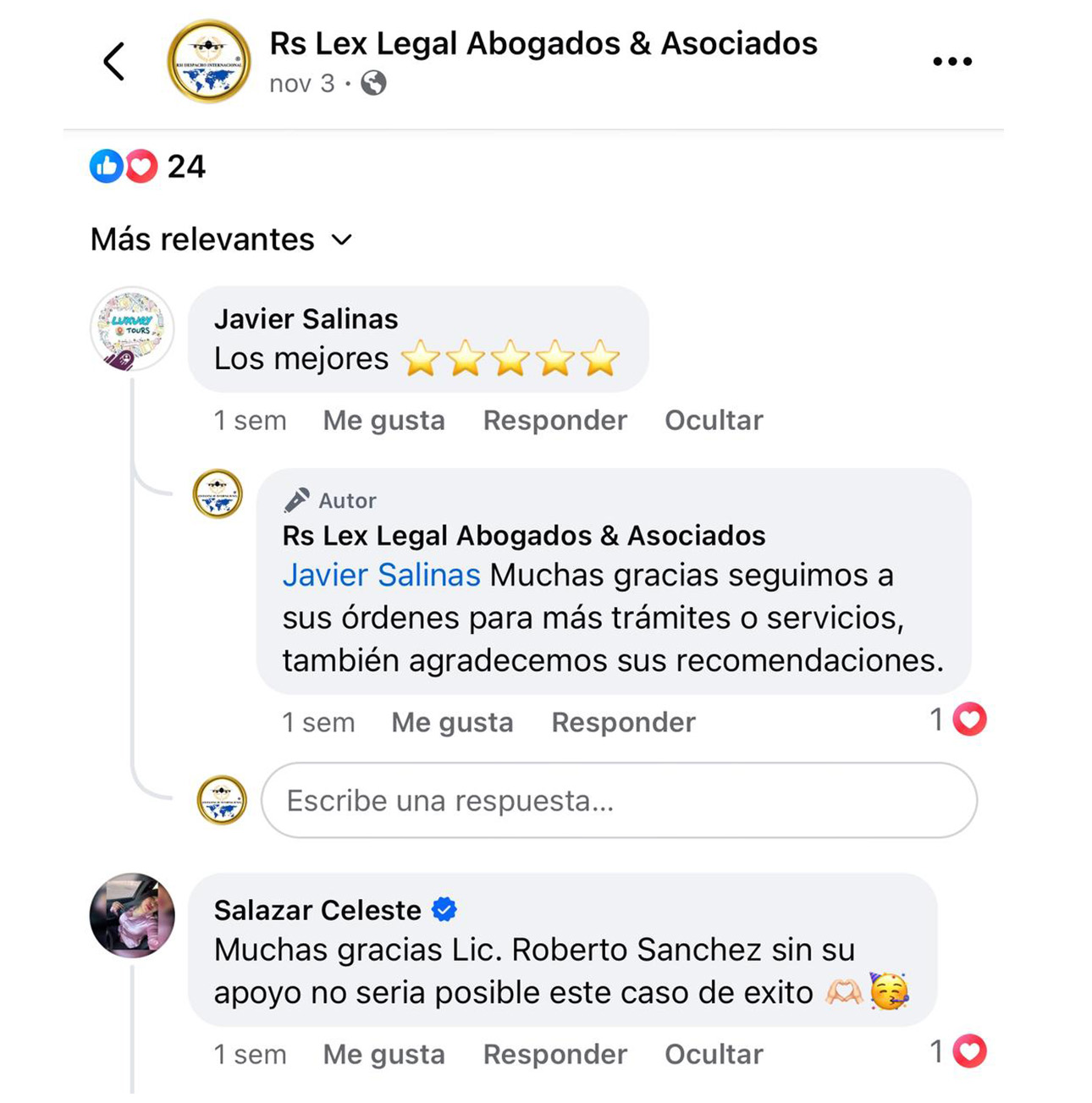Reply to Javier Salinas's comment
Viewport: 1092px width, 1103px height.
pyautogui.click(x=554, y=421)
